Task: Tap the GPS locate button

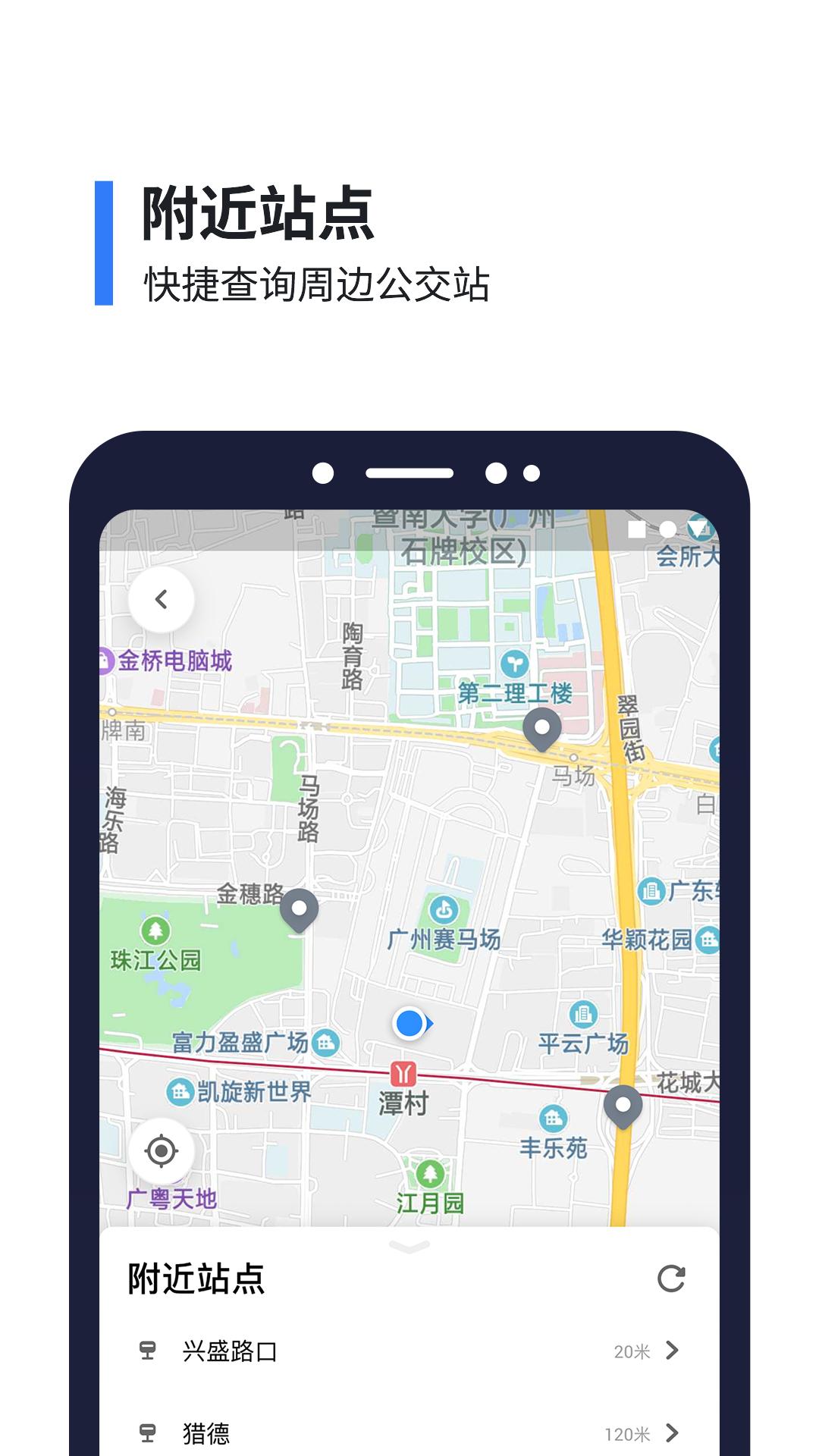Action: (160, 1150)
